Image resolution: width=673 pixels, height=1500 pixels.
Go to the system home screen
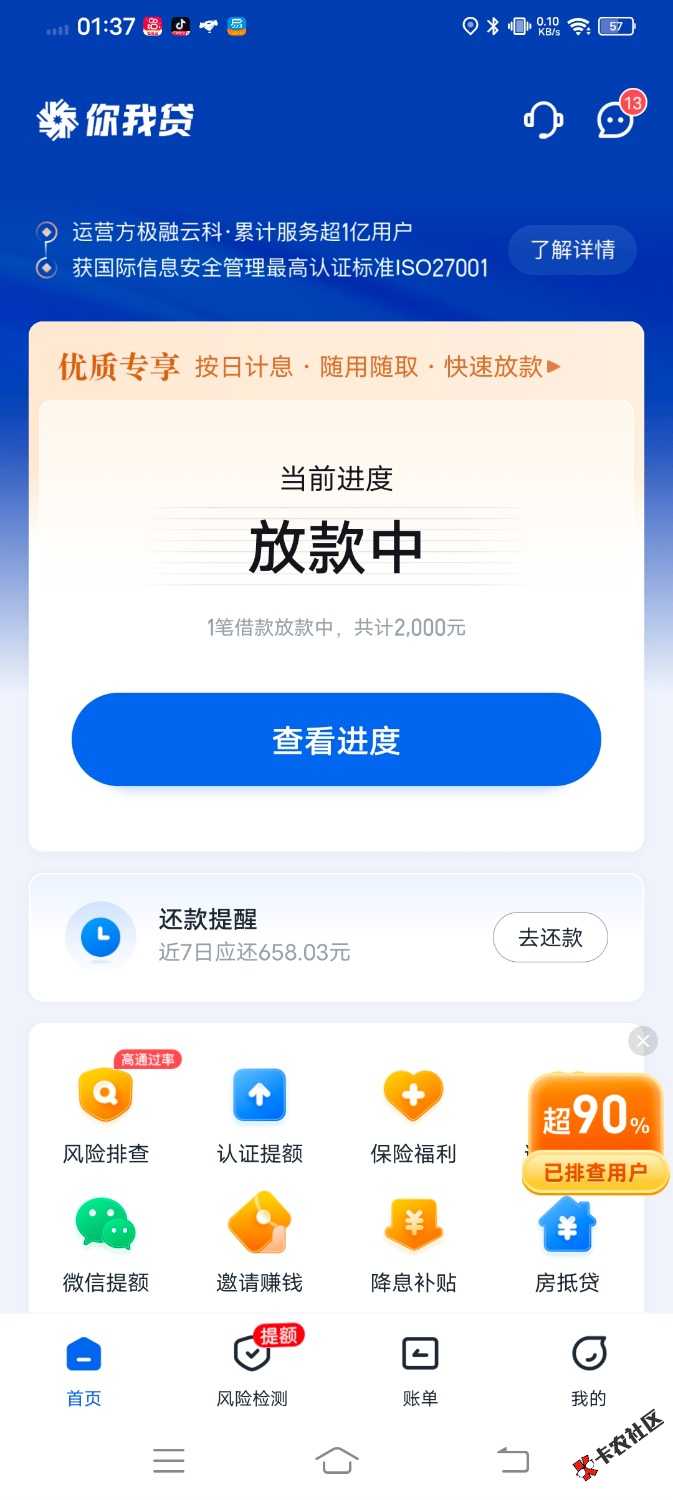coord(337,1461)
